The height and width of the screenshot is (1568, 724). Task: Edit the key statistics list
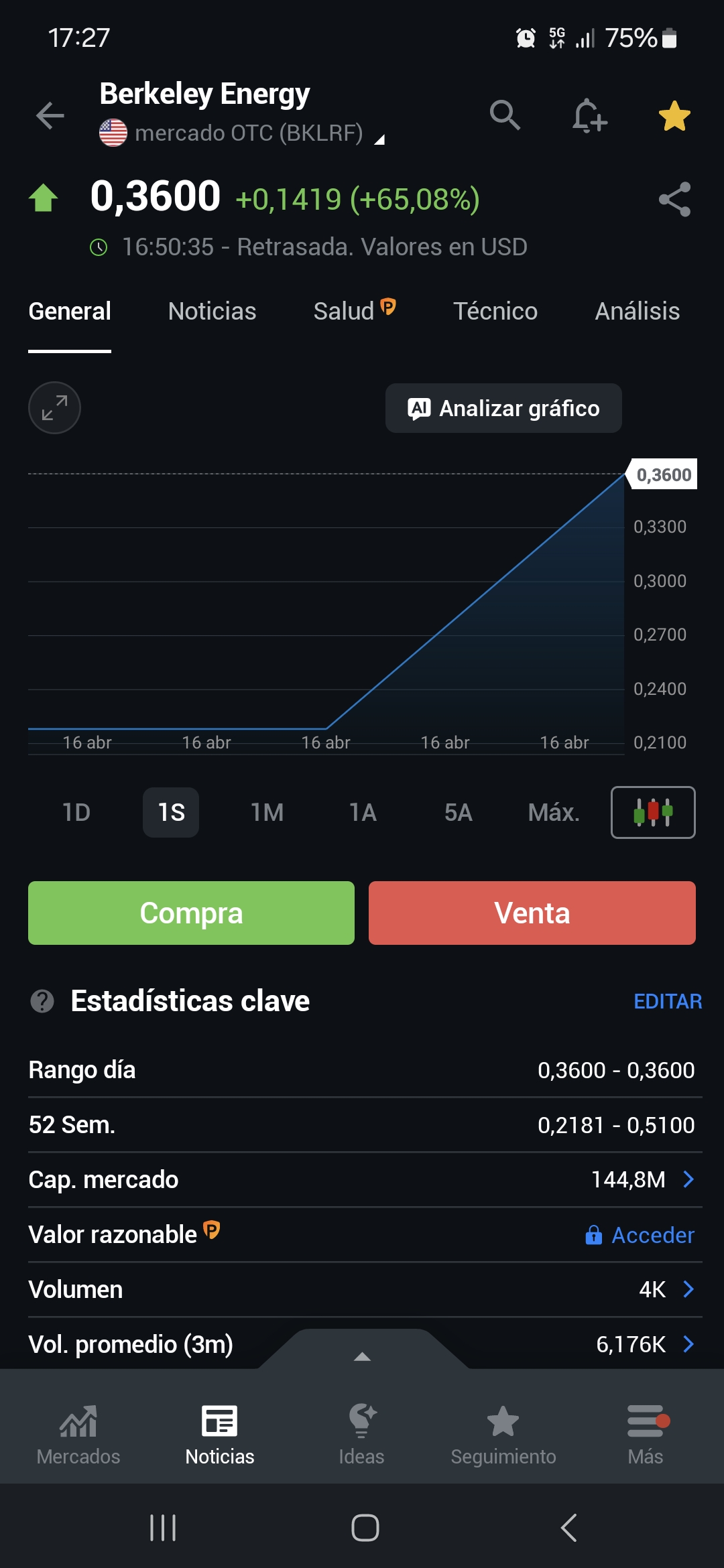tap(667, 1001)
